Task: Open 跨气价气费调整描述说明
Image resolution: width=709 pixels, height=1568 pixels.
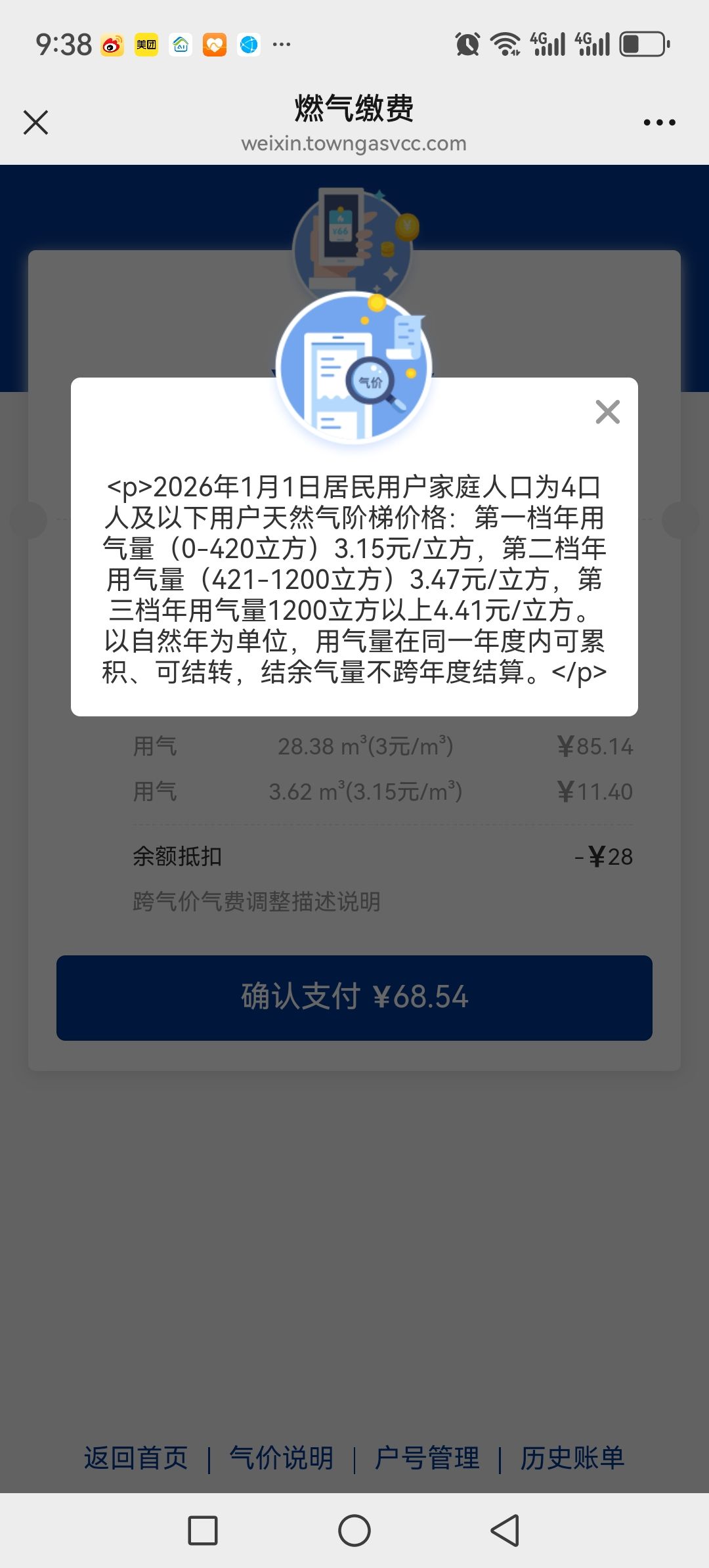Action: click(x=257, y=902)
